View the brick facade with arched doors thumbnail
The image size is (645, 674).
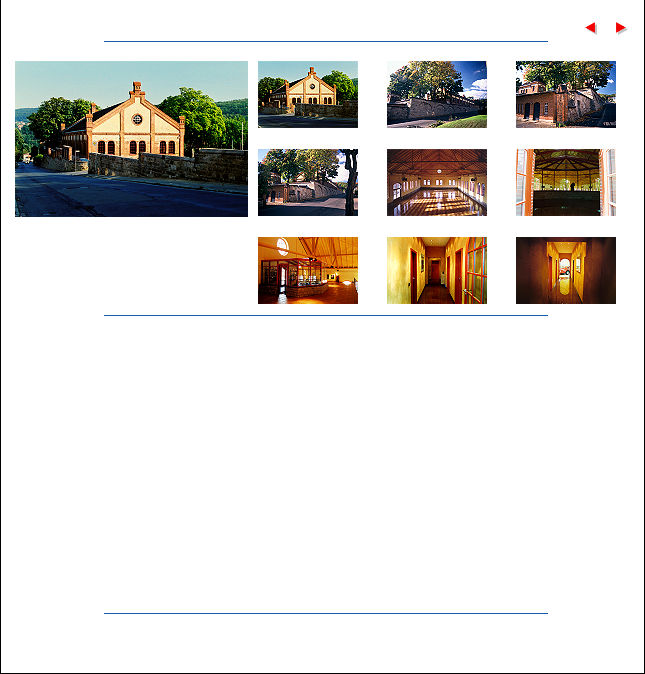tap(566, 94)
